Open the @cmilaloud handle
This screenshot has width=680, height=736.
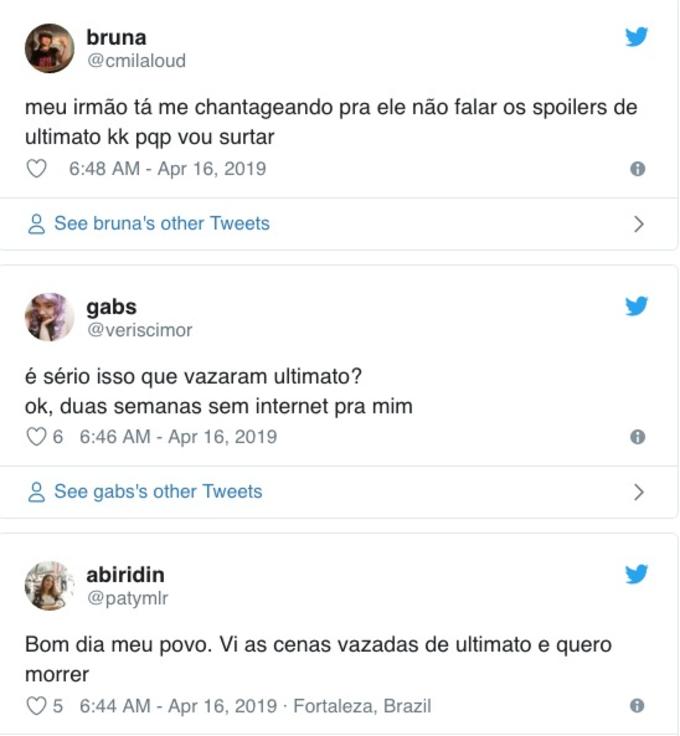(x=136, y=61)
